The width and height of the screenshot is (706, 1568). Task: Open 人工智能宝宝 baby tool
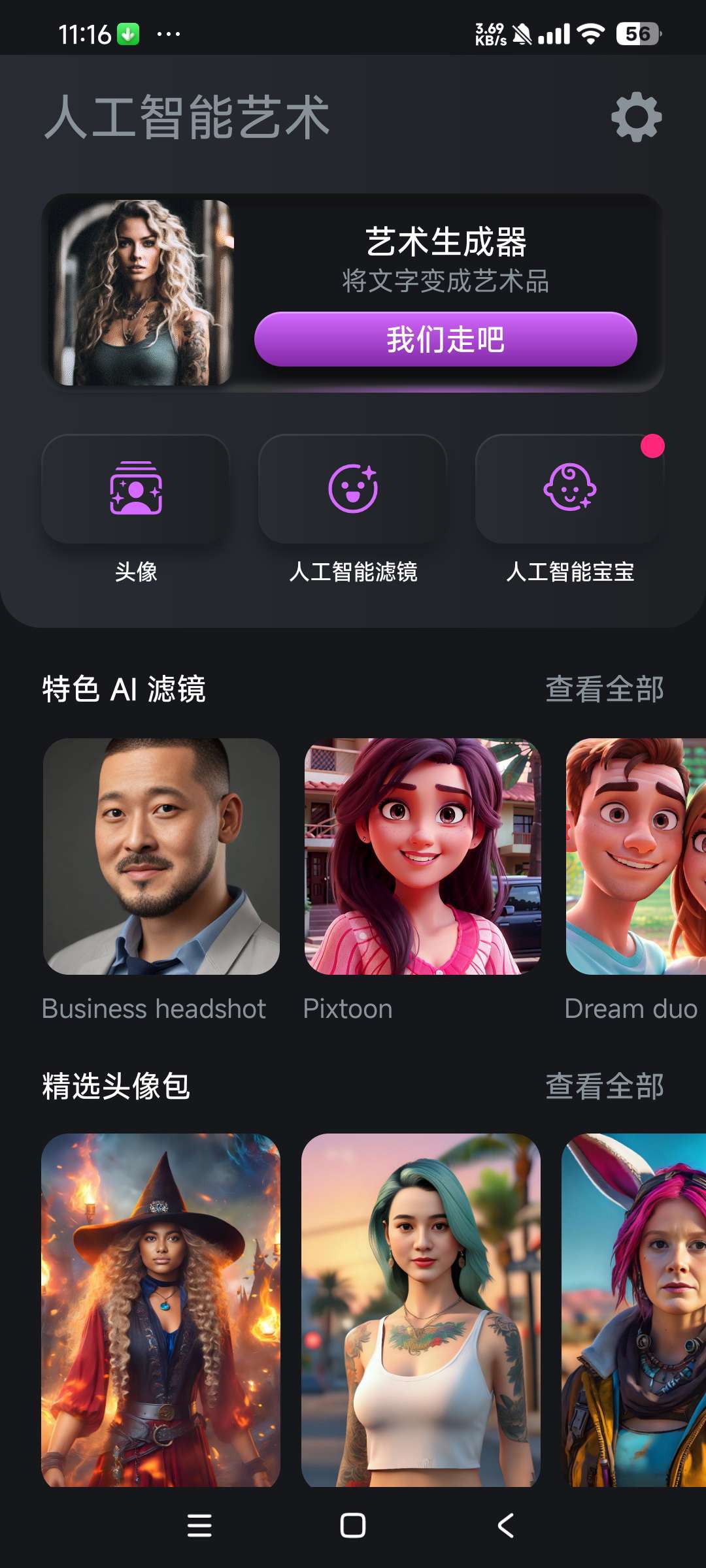[569, 489]
